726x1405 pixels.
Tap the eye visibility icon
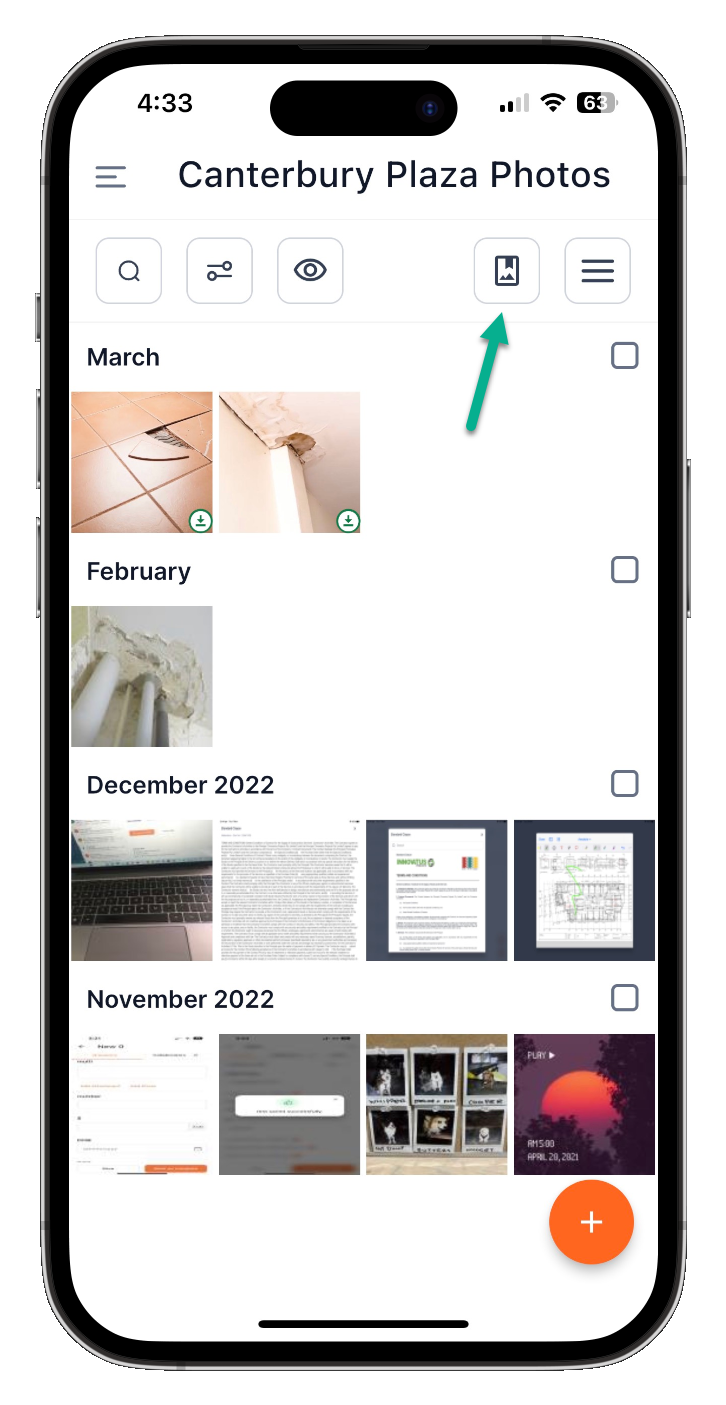point(310,271)
